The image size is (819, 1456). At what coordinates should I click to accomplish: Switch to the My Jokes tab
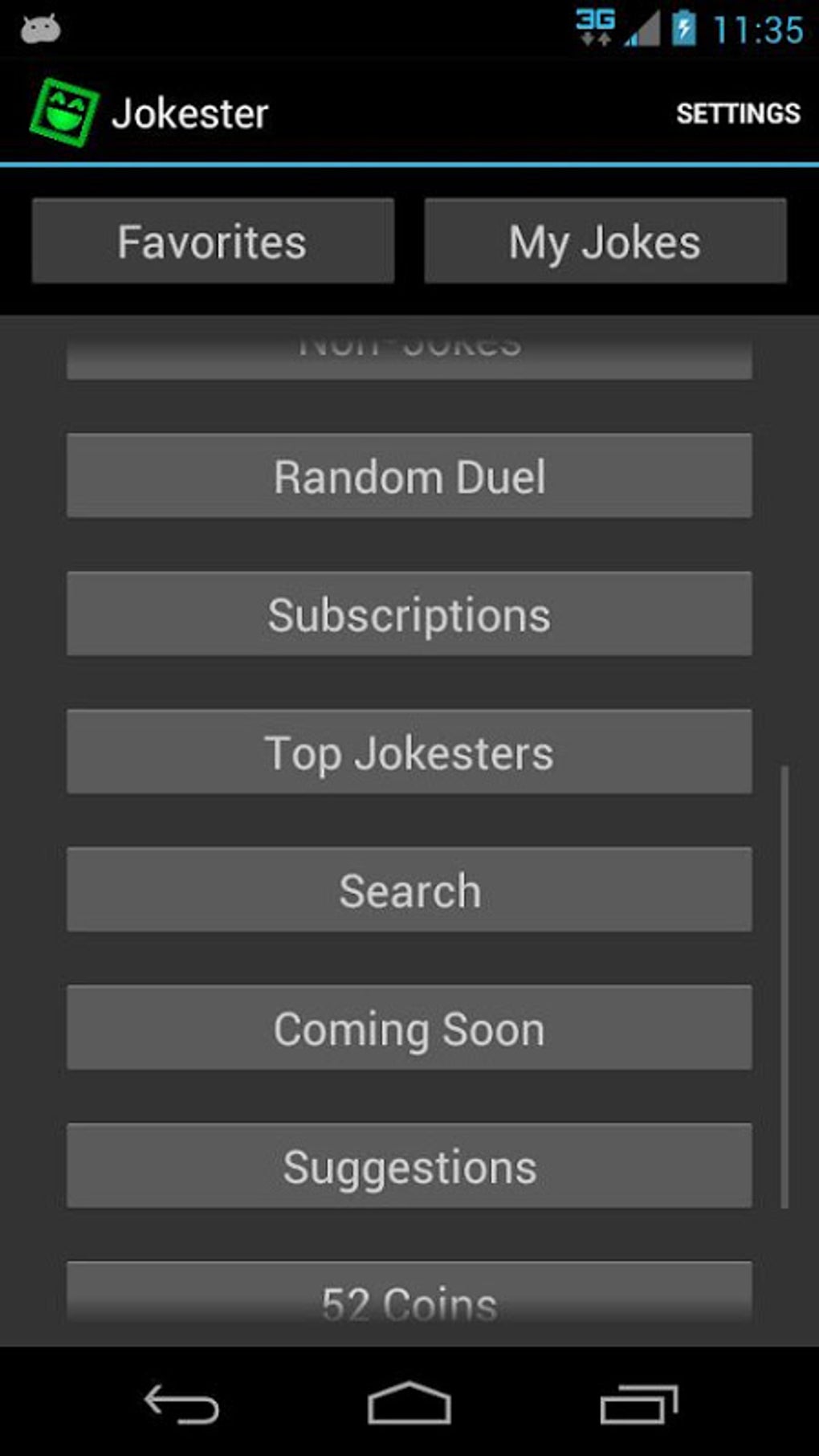[x=604, y=240]
